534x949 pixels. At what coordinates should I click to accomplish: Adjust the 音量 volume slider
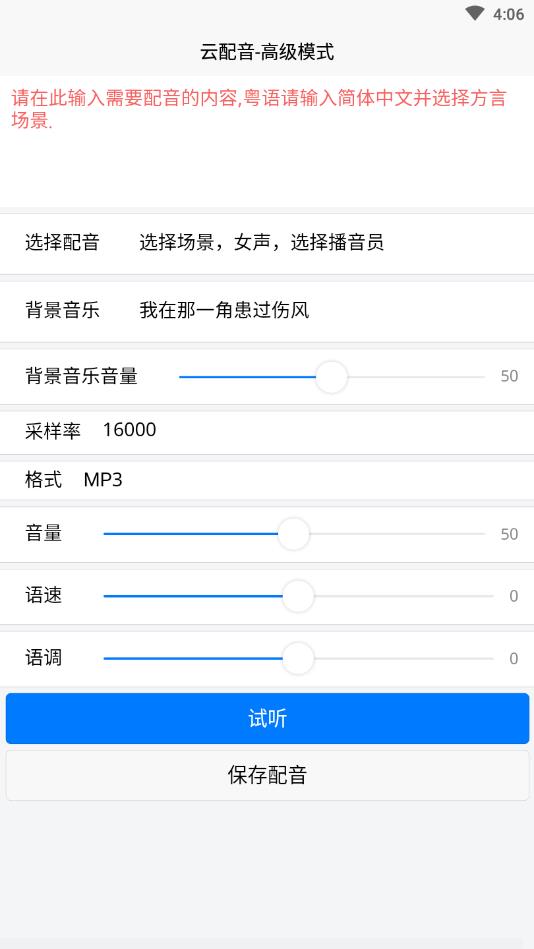coord(294,534)
